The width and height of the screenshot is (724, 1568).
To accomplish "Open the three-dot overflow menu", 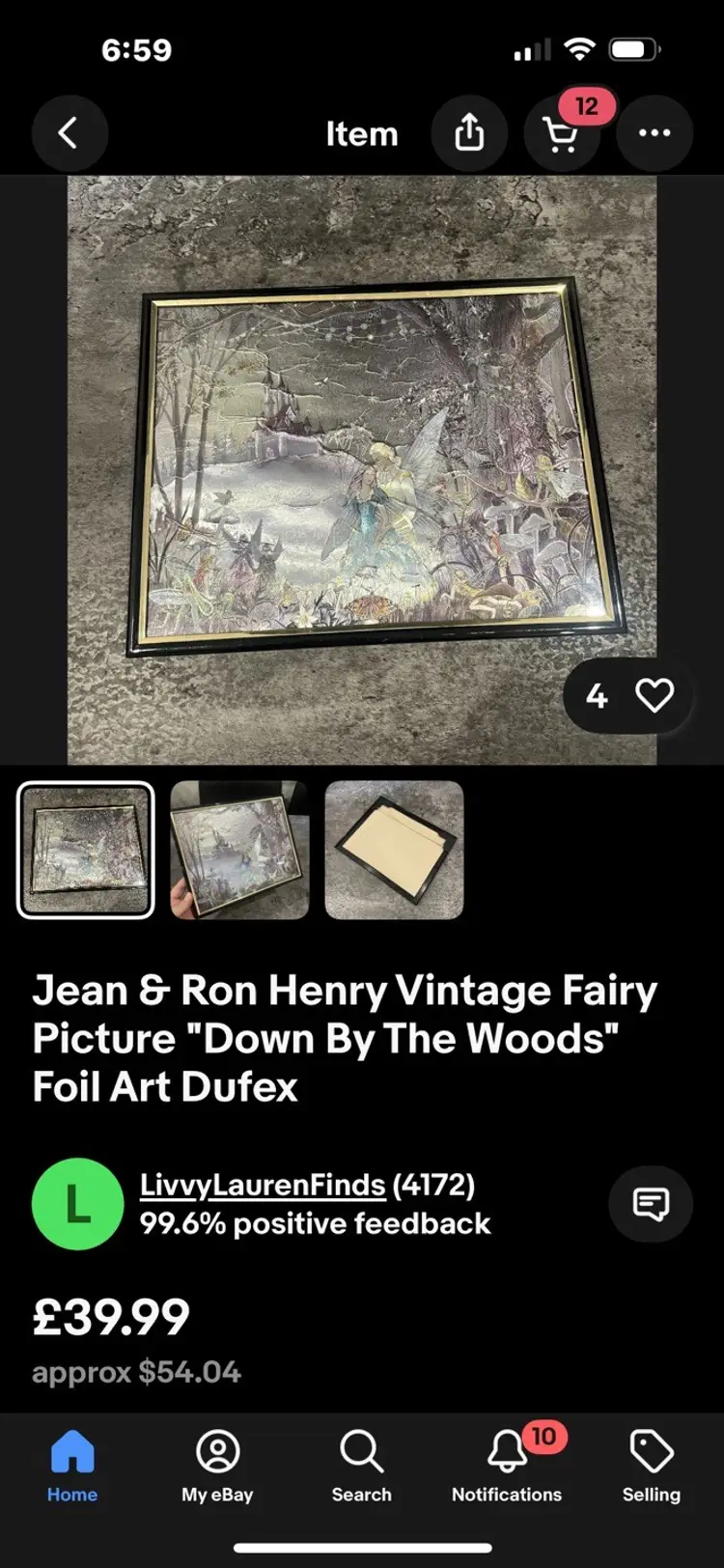I will pos(654,133).
